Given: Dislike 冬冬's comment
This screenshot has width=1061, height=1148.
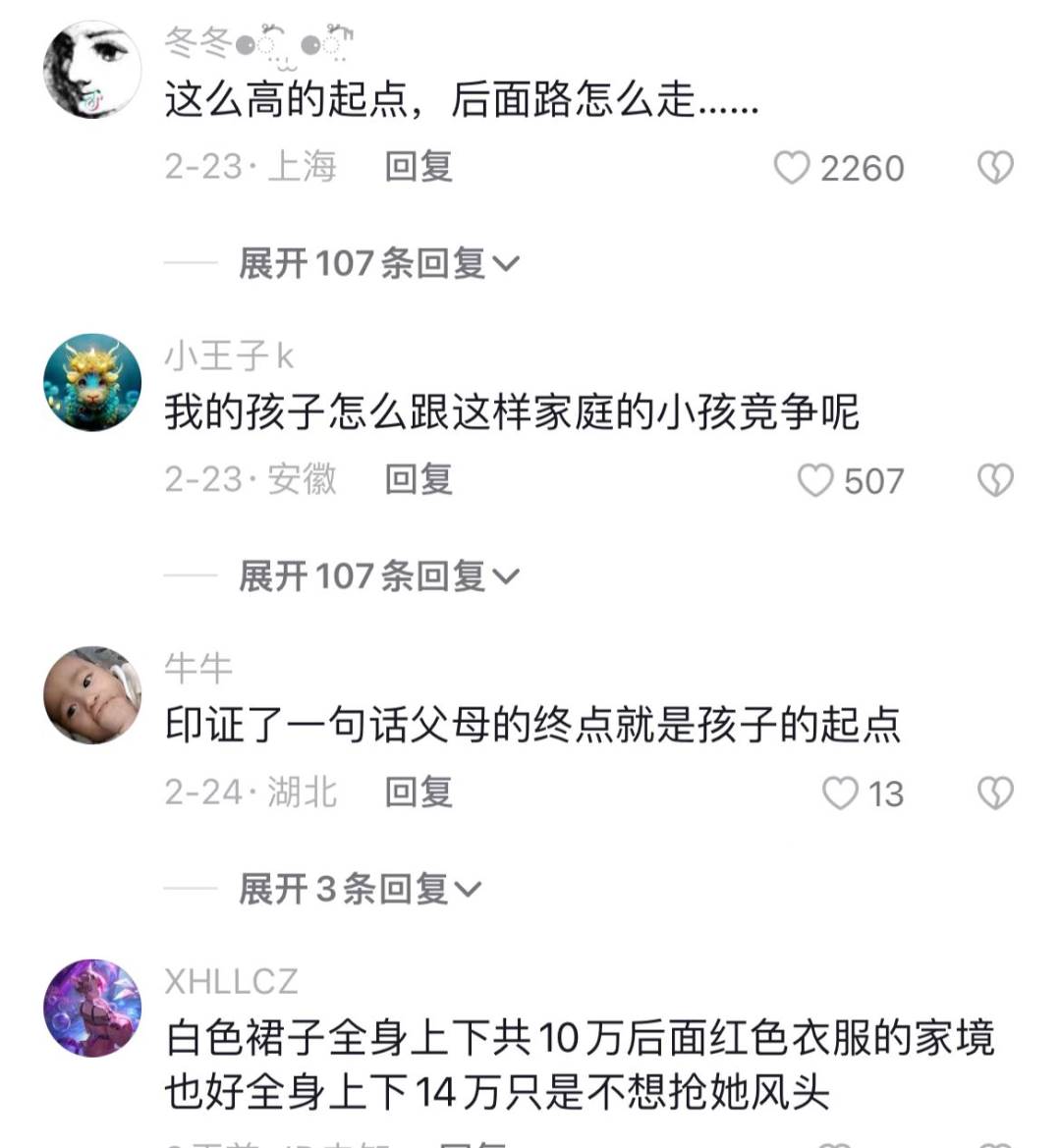Looking at the screenshot, I should click(994, 168).
